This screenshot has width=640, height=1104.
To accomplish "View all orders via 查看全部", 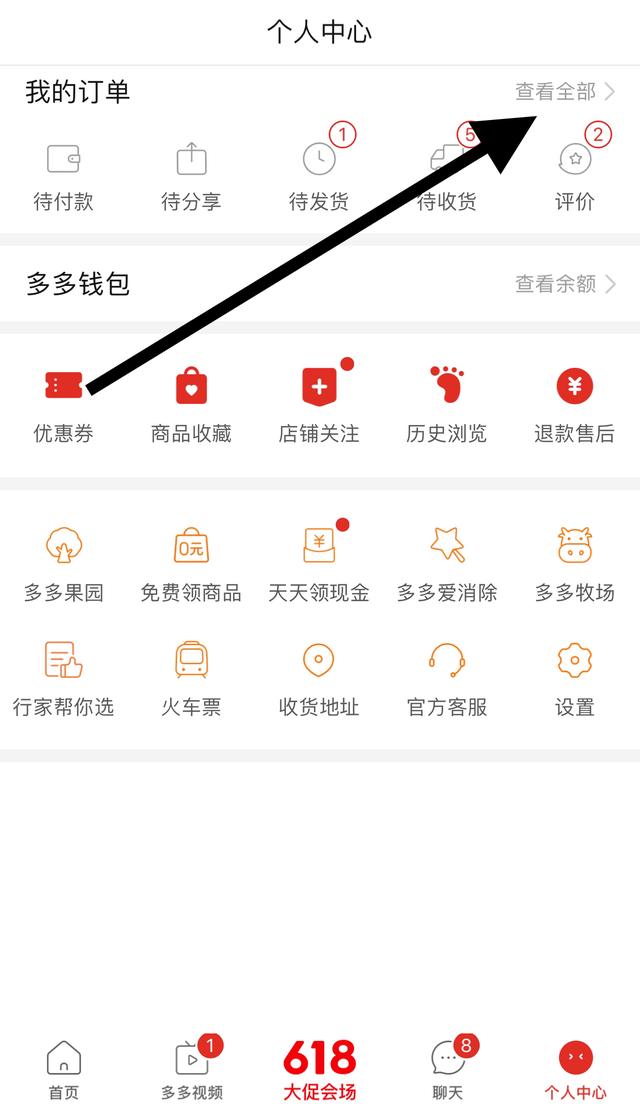I will pyautogui.click(x=565, y=92).
